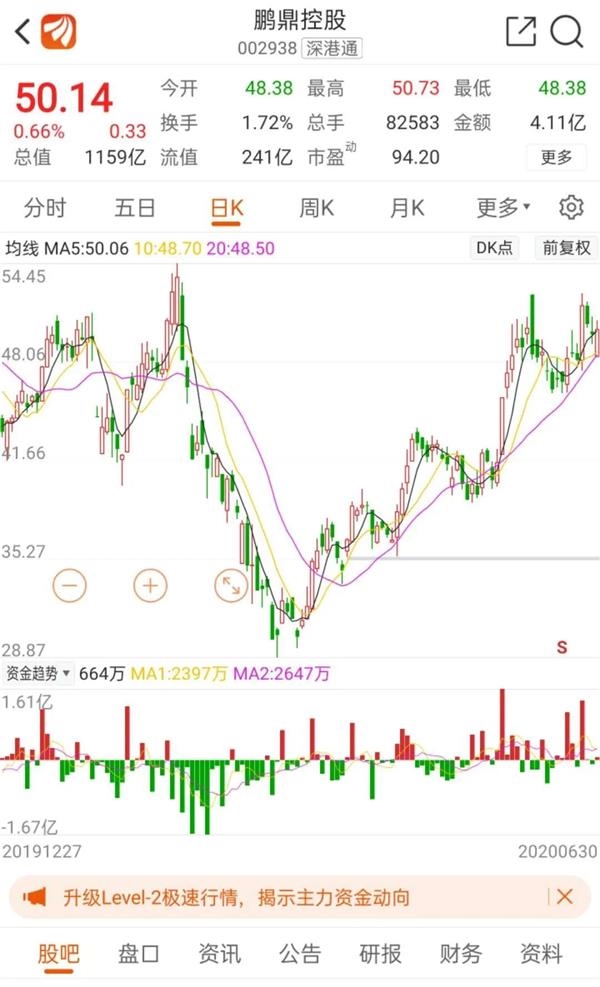Viewport: 600px width, 987px height.
Task: Expand chart to fullscreen
Action: tap(231, 586)
